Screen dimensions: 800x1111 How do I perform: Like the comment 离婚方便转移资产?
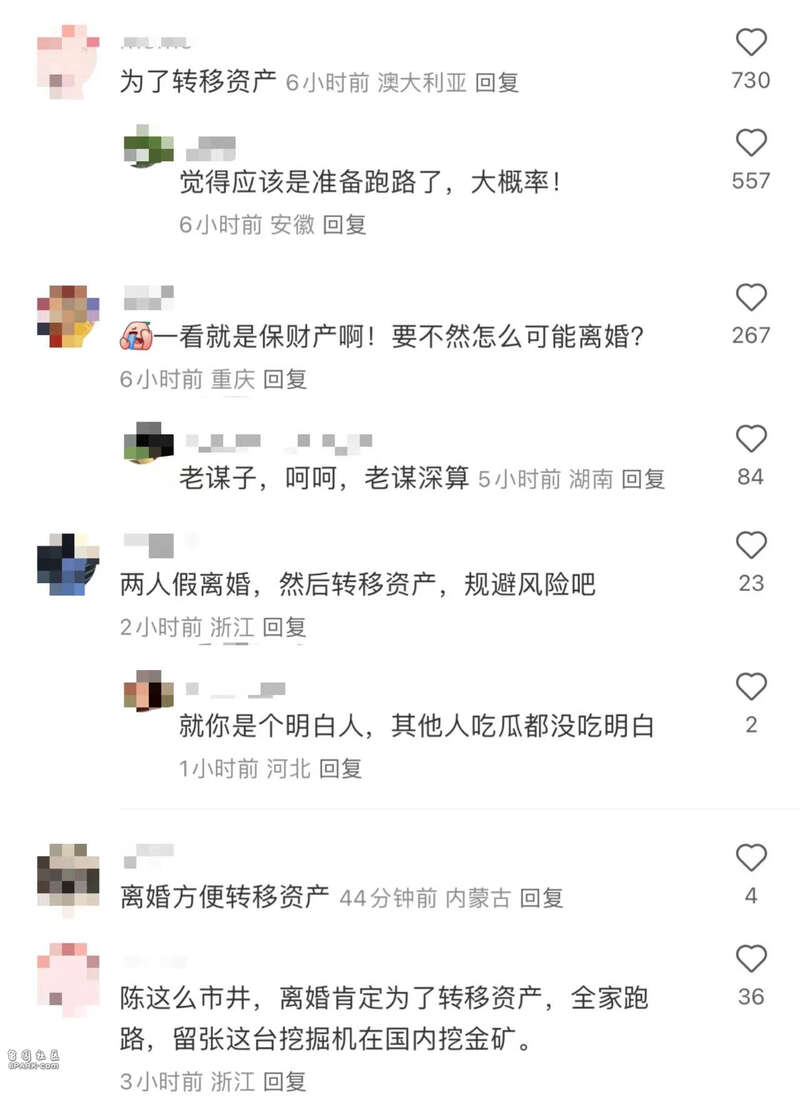click(x=751, y=858)
